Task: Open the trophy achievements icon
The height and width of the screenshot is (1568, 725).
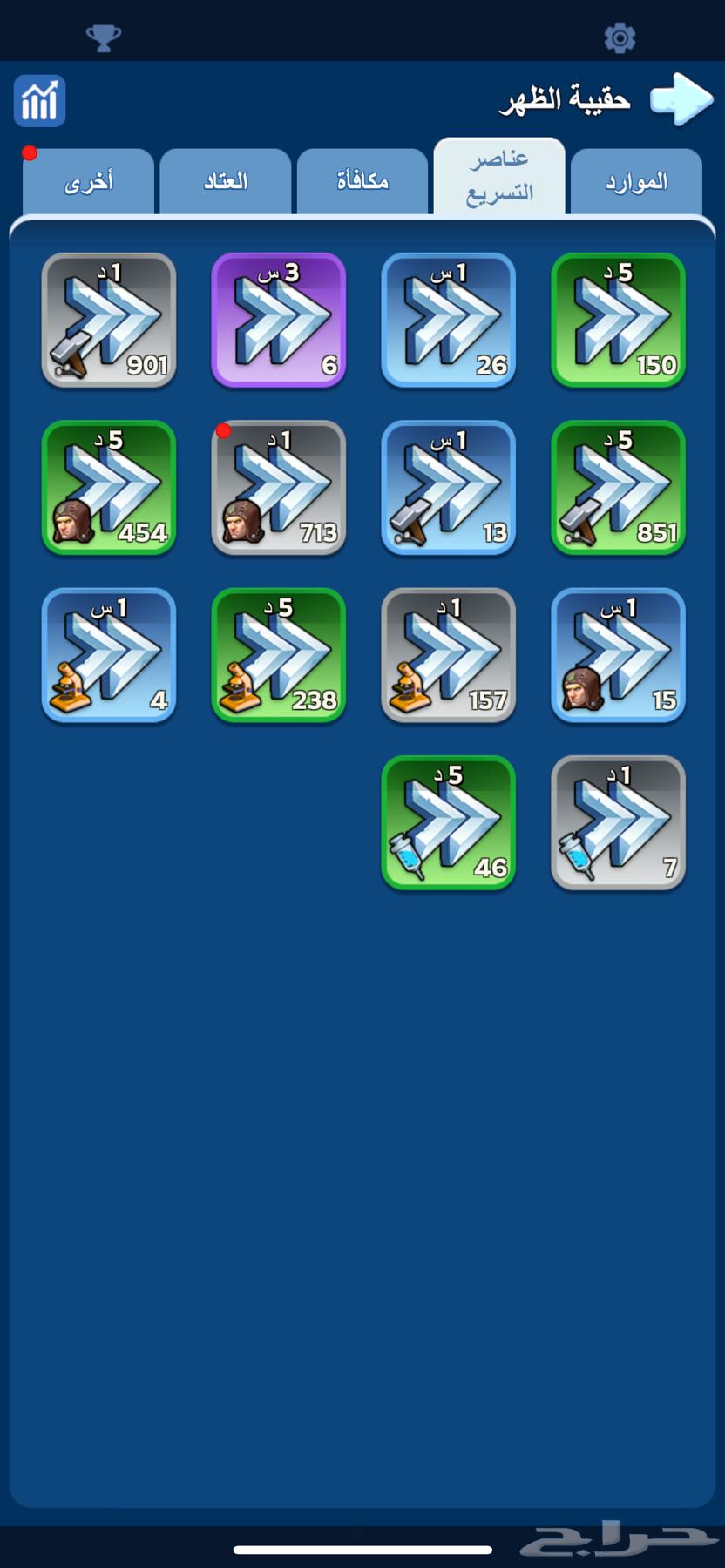Action: [x=104, y=37]
